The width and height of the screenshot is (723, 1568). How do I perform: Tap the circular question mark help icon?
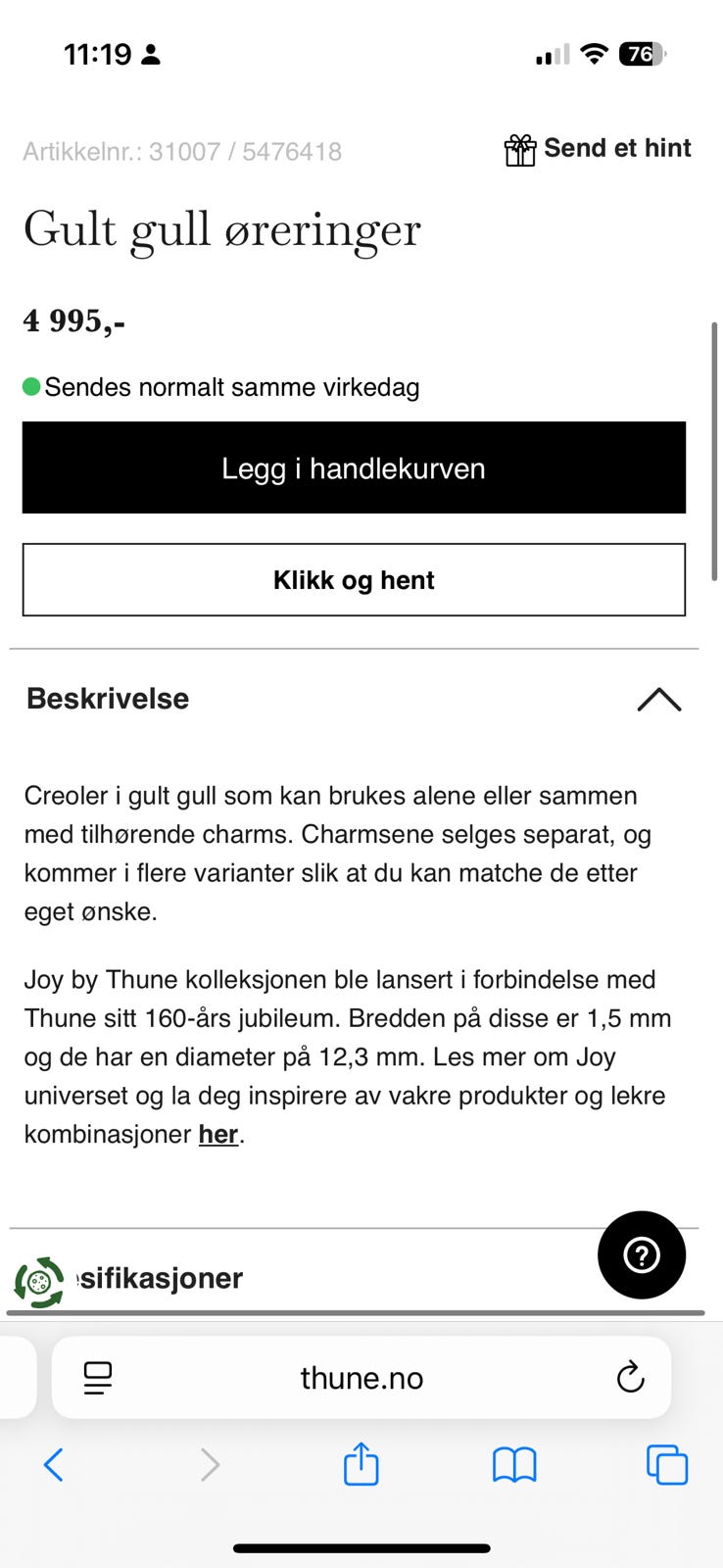641,1255
